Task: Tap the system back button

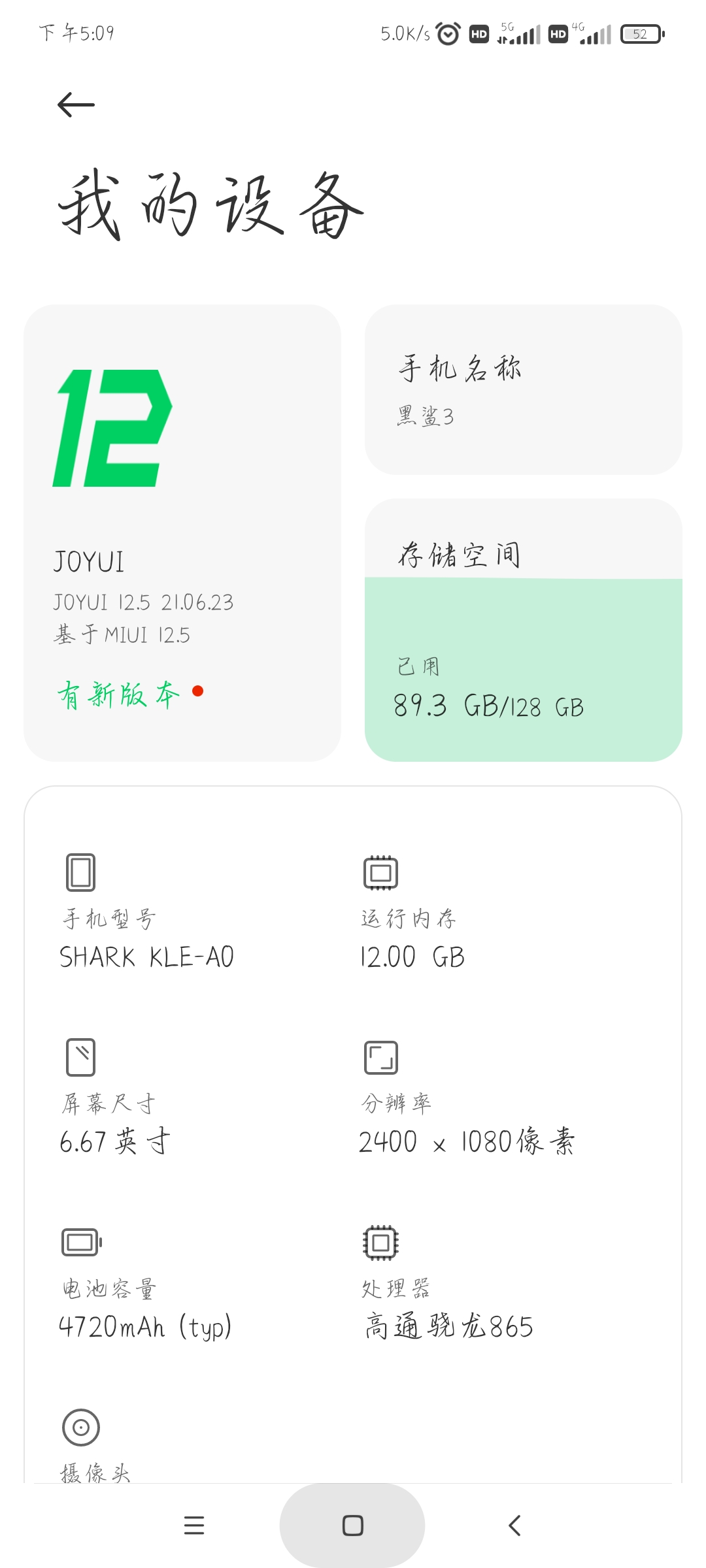Action: (514, 1526)
